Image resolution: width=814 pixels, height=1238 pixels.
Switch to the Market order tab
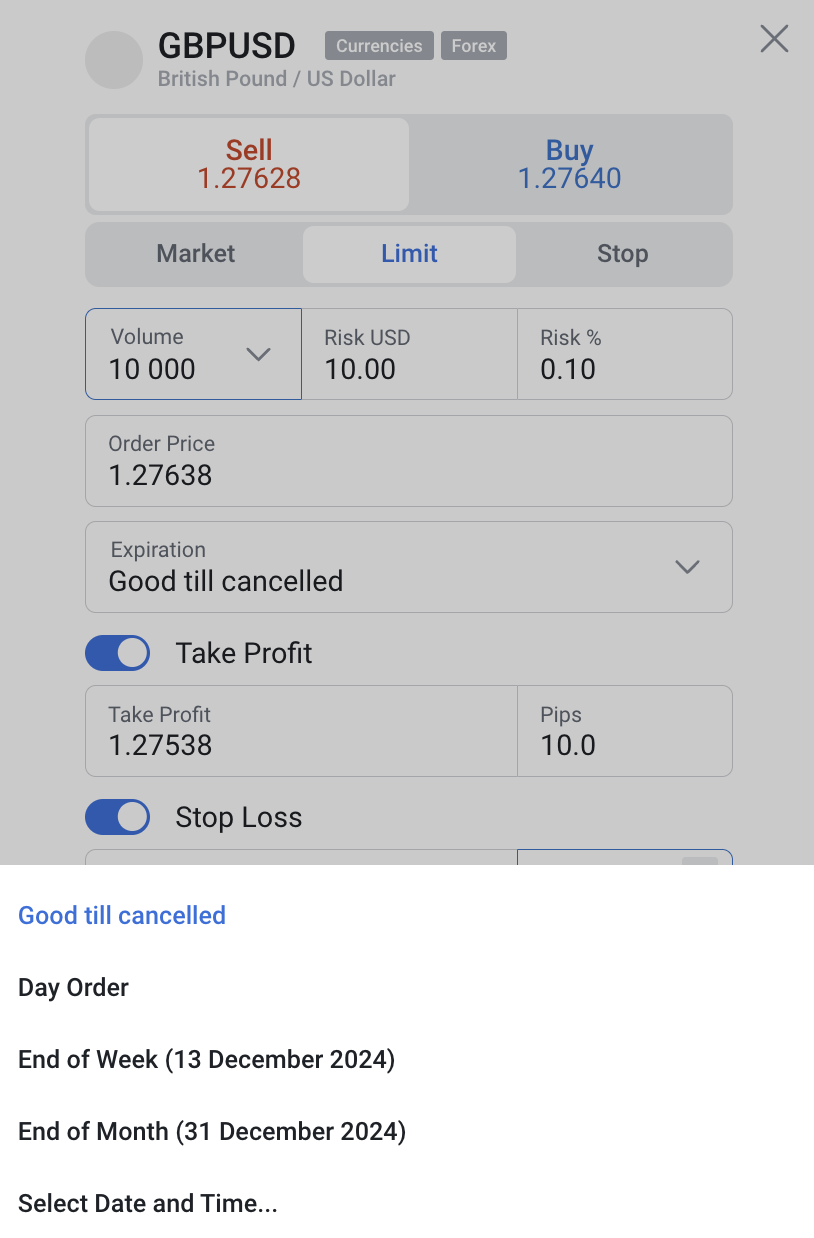(x=196, y=254)
